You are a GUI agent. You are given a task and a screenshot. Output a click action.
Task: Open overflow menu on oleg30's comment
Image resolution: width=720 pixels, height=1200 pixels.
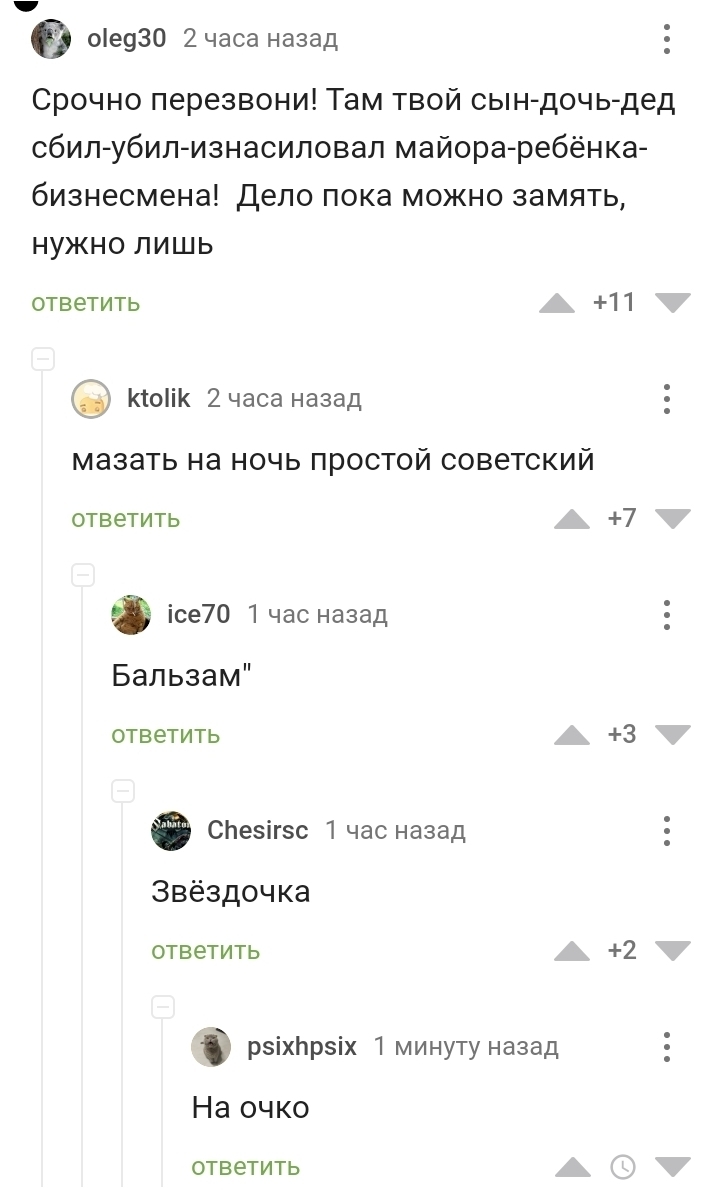pos(667,39)
